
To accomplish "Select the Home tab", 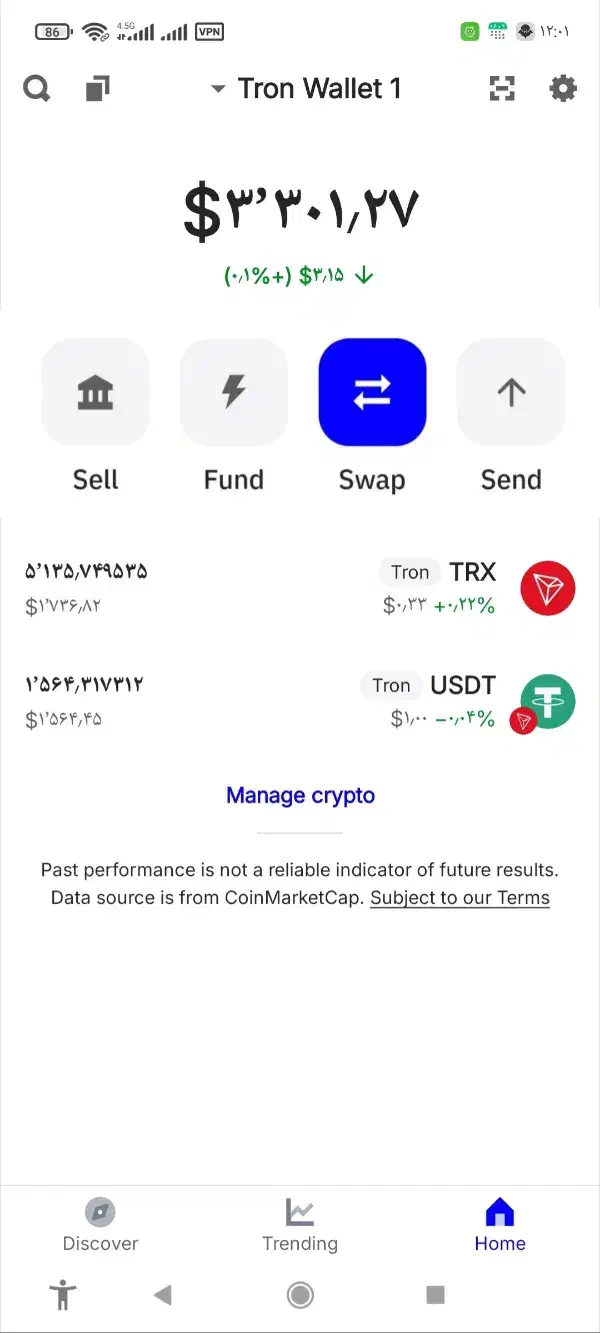I will click(500, 1225).
